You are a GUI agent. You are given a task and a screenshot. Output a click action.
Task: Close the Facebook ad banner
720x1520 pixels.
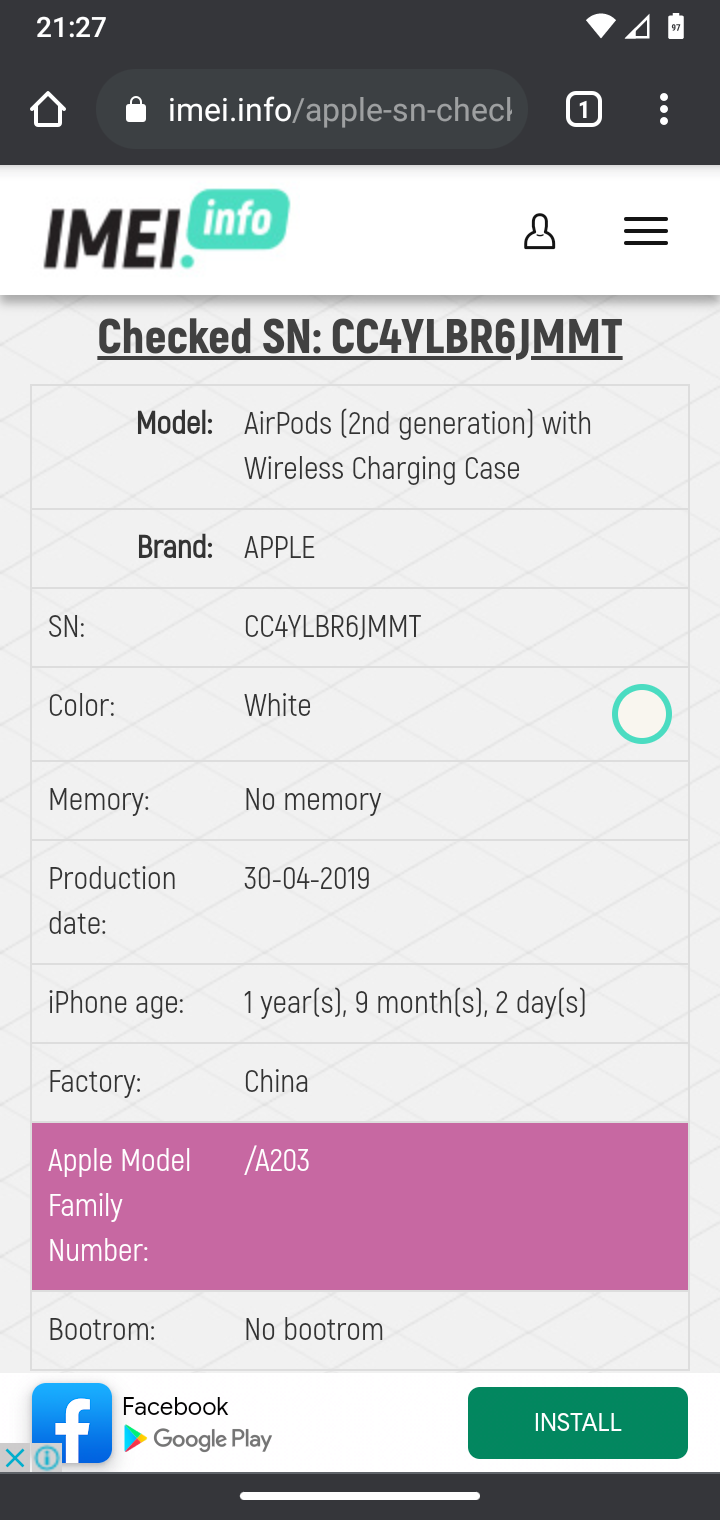tap(14, 1458)
